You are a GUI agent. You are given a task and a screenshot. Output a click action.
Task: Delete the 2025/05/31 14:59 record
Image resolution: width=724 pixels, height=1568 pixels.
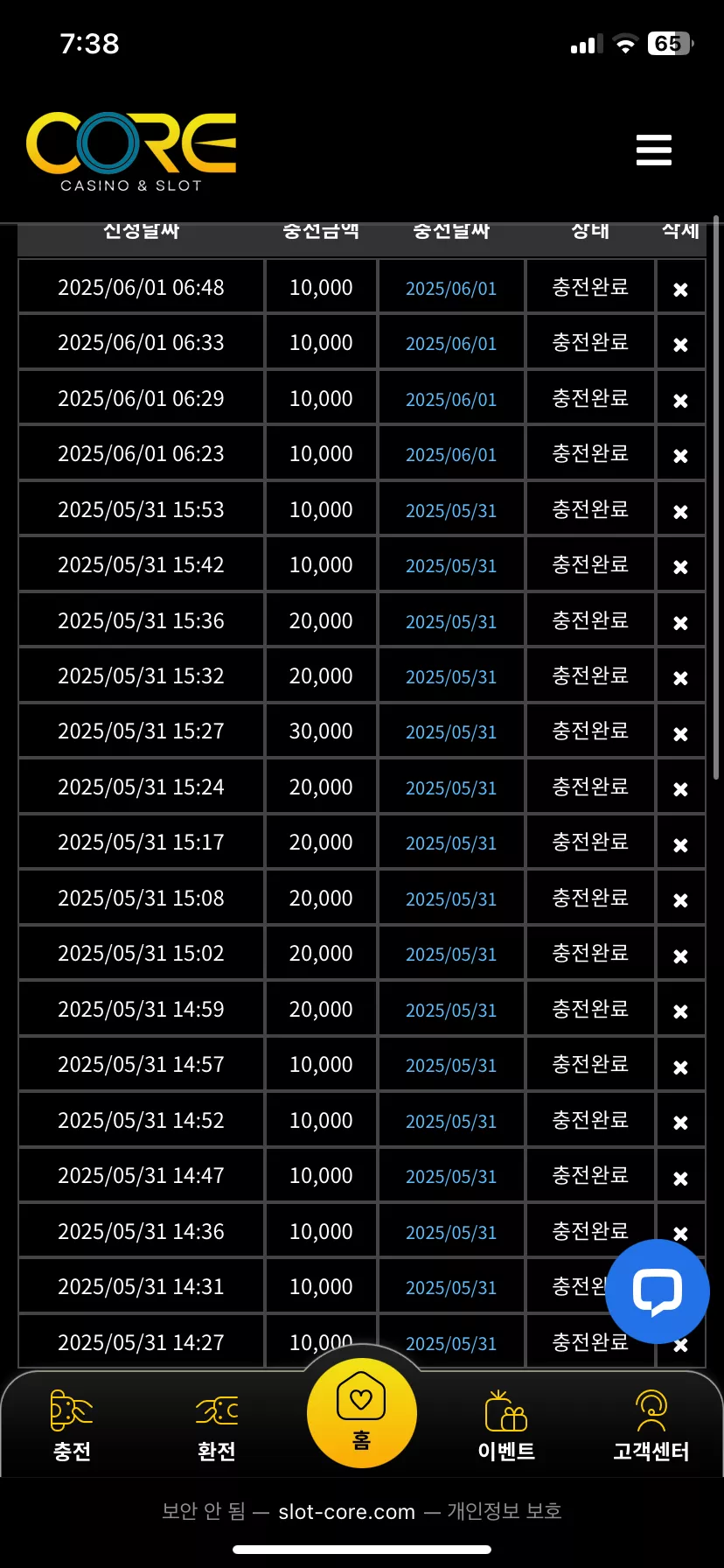(680, 1011)
